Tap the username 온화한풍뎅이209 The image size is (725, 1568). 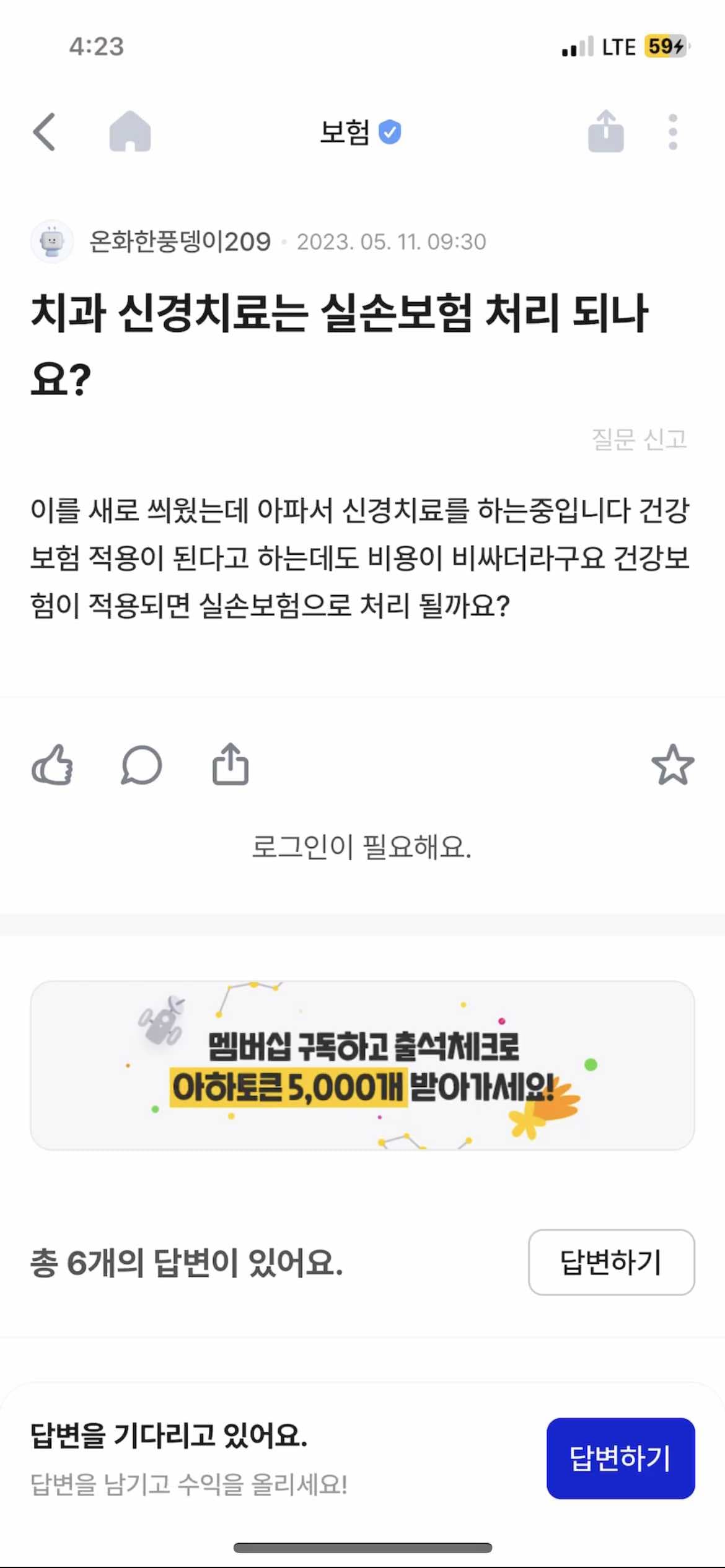coord(178,242)
